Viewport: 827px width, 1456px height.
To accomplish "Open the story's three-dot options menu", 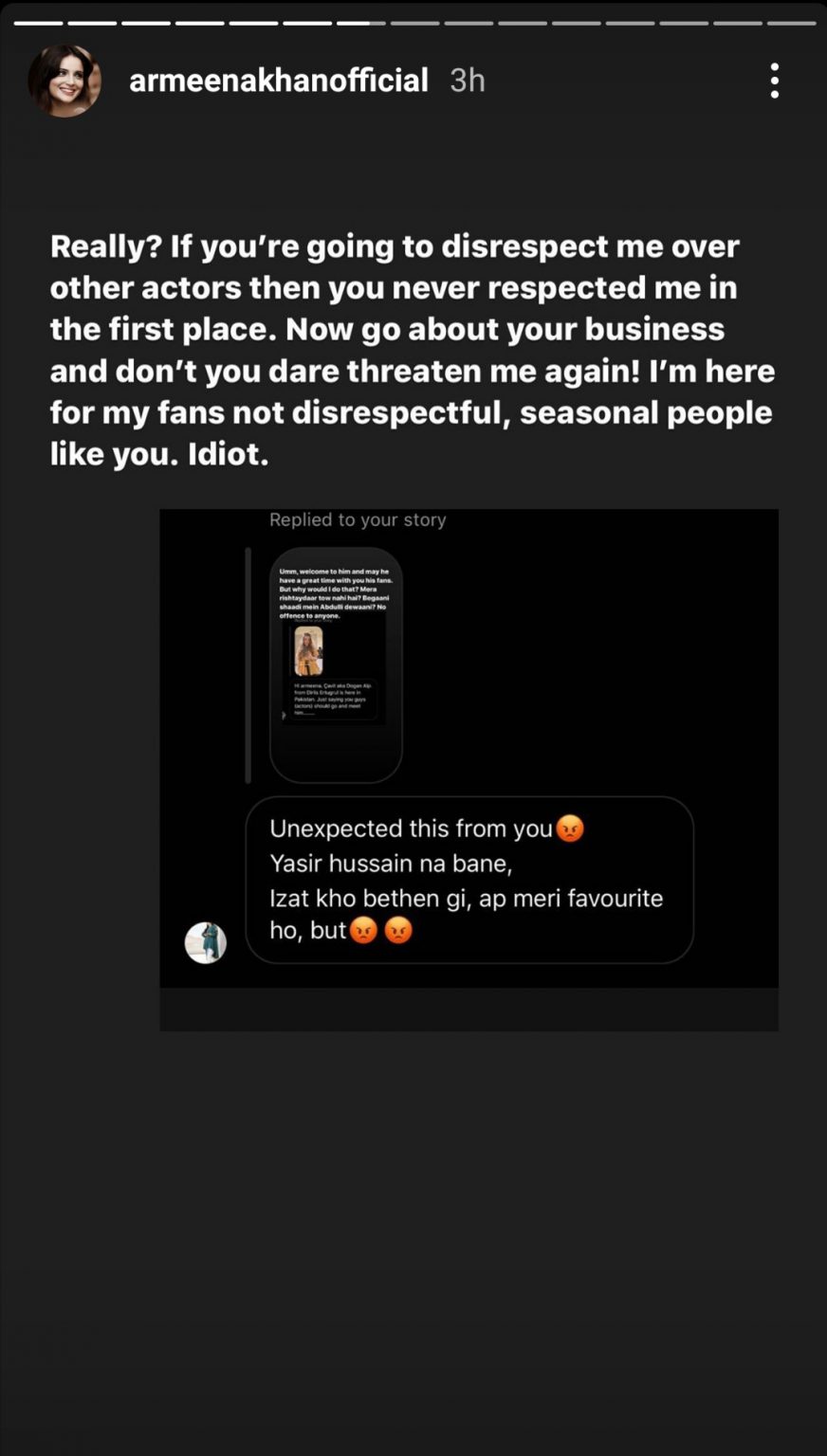I will tap(775, 82).
